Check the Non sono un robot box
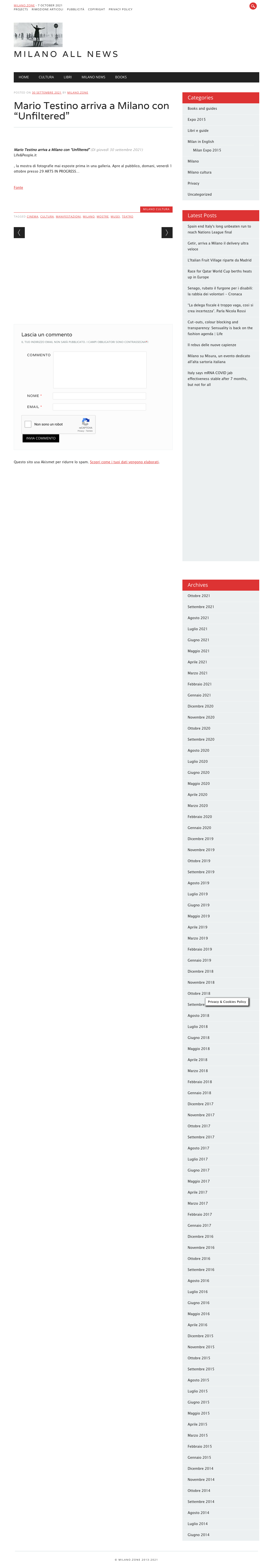Image resolution: width=273 pixels, height=1568 pixels. (x=28, y=424)
